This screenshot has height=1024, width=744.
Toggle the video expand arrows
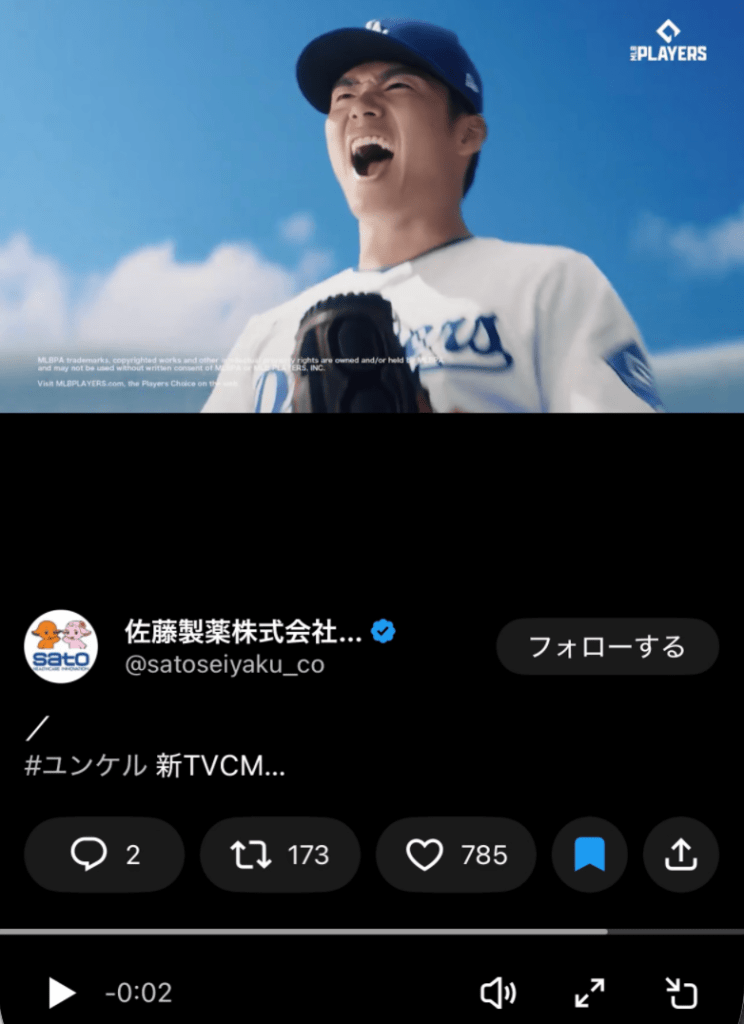coord(590,993)
